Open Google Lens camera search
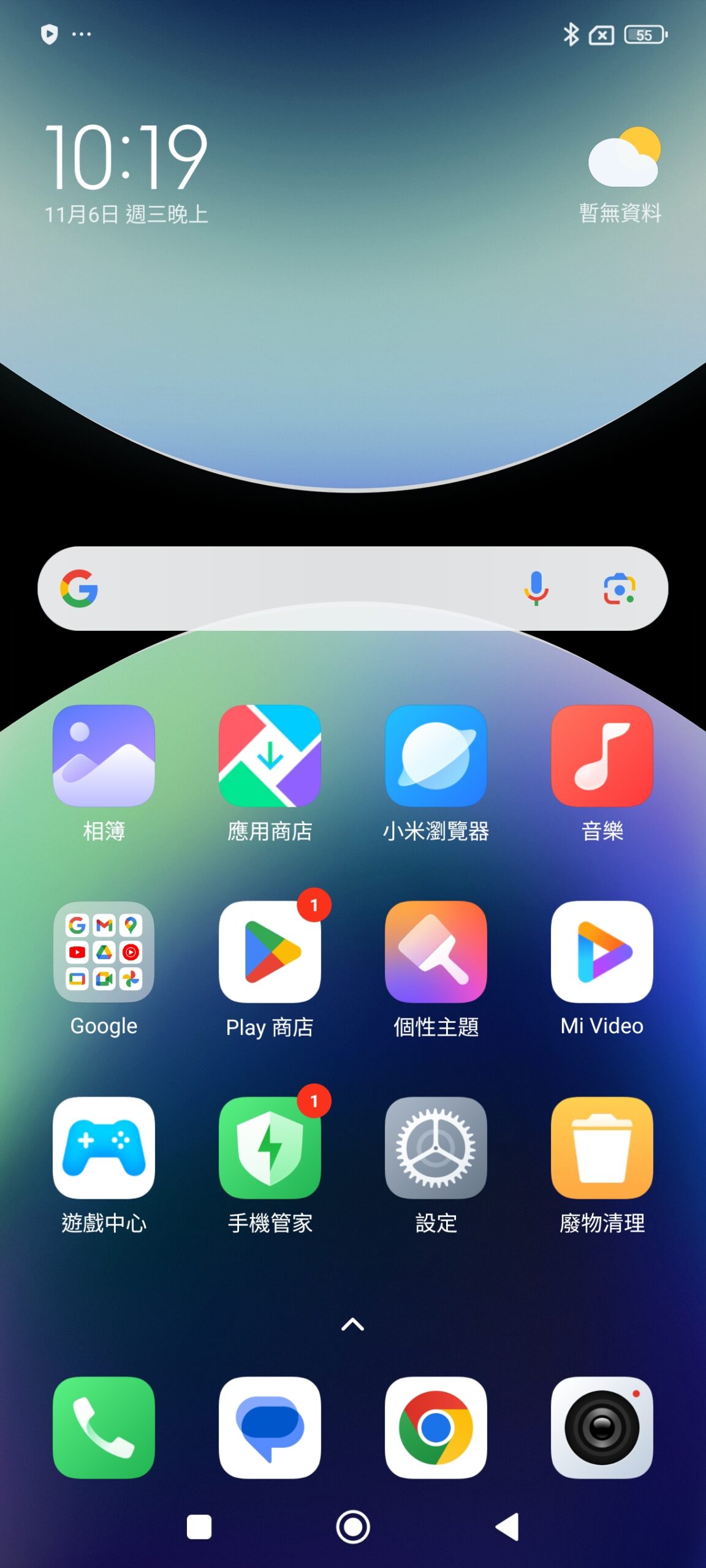 619,589
